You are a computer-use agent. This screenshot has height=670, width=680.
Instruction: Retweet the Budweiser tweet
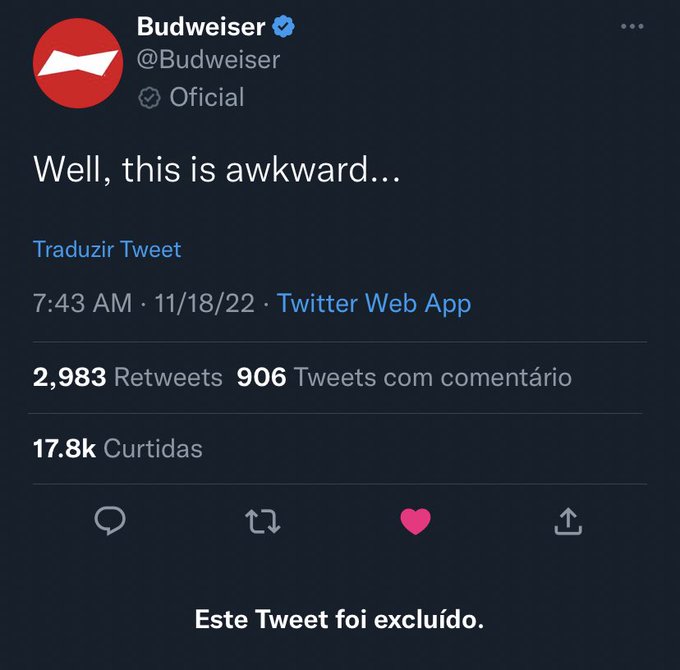pyautogui.click(x=262, y=520)
